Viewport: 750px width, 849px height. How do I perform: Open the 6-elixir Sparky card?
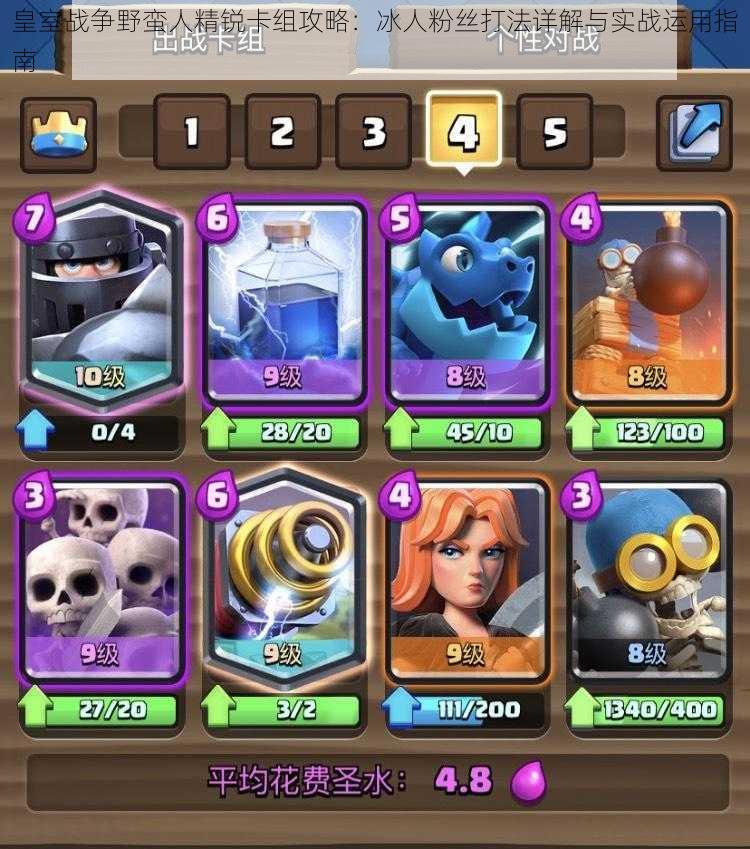285,580
